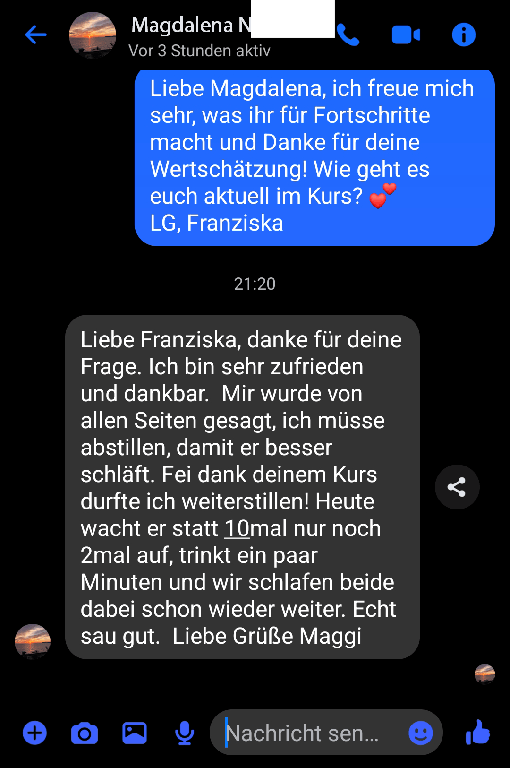Open Magdalena's profile from the header
This screenshot has width=510, height=768.
pyautogui.click(x=93, y=35)
